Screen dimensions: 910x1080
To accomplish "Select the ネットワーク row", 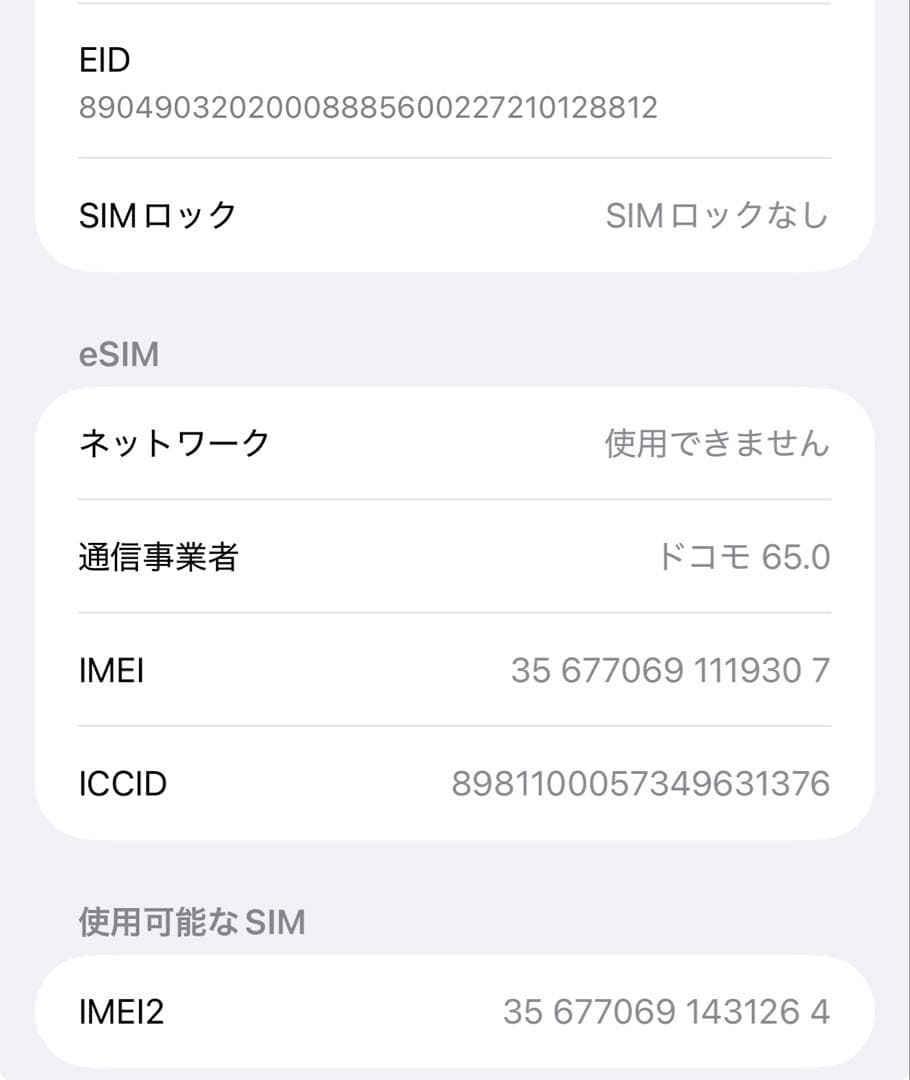I will click(x=455, y=444).
